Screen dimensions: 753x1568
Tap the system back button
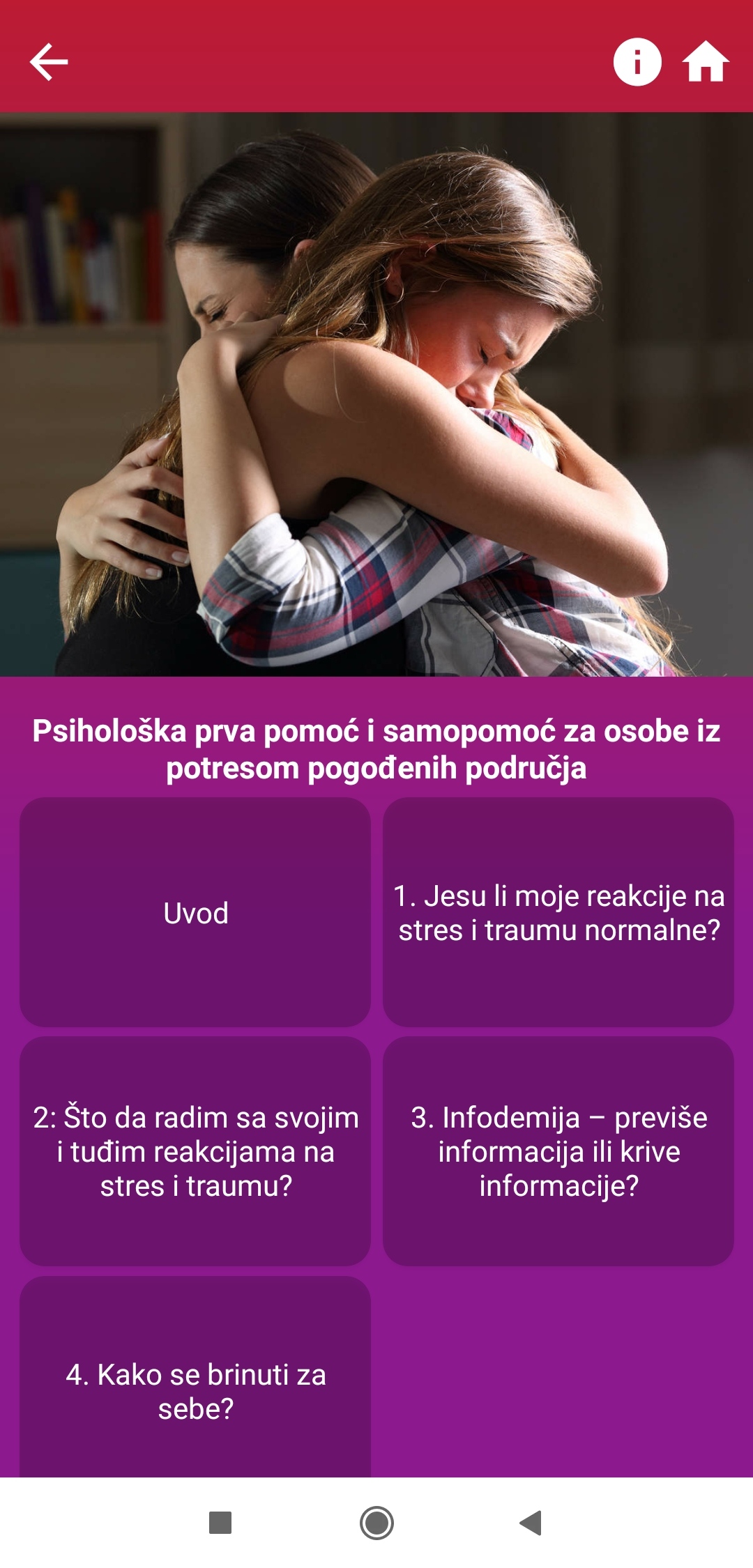(x=531, y=1523)
